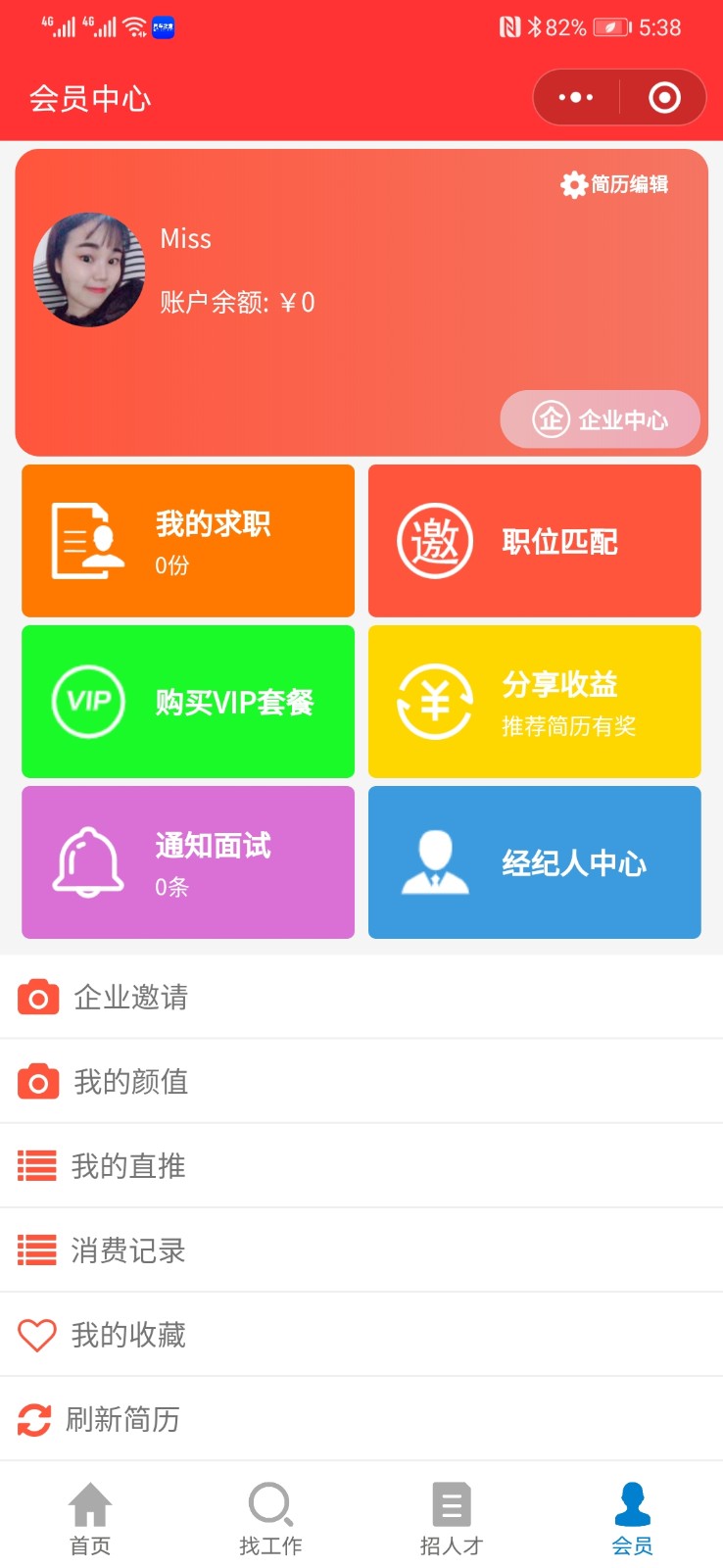Image resolution: width=723 pixels, height=1568 pixels.
Task: View 通知面试 notifications
Action: 188,862
